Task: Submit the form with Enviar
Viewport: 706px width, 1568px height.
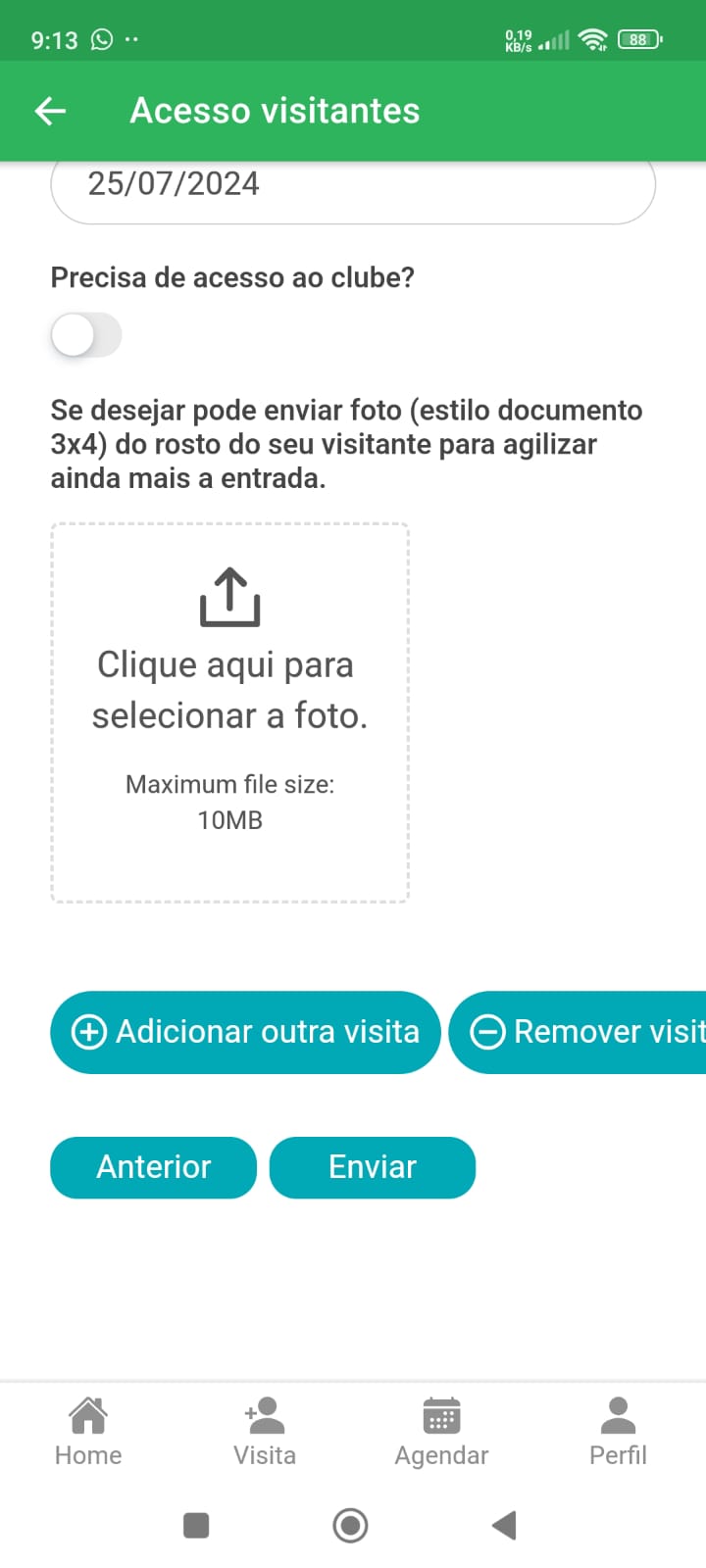Action: tap(373, 1167)
